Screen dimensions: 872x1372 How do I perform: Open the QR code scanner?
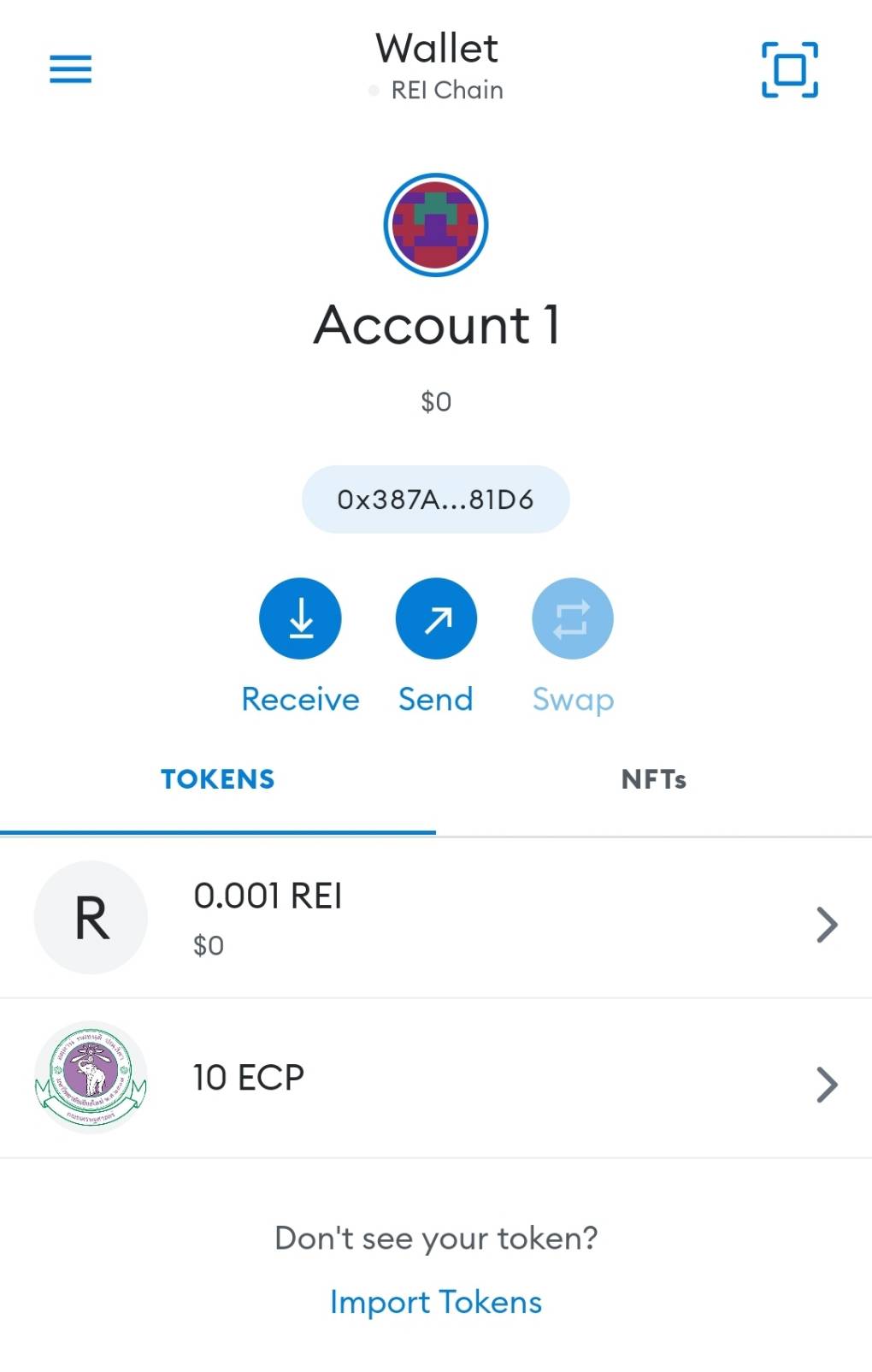pos(789,69)
